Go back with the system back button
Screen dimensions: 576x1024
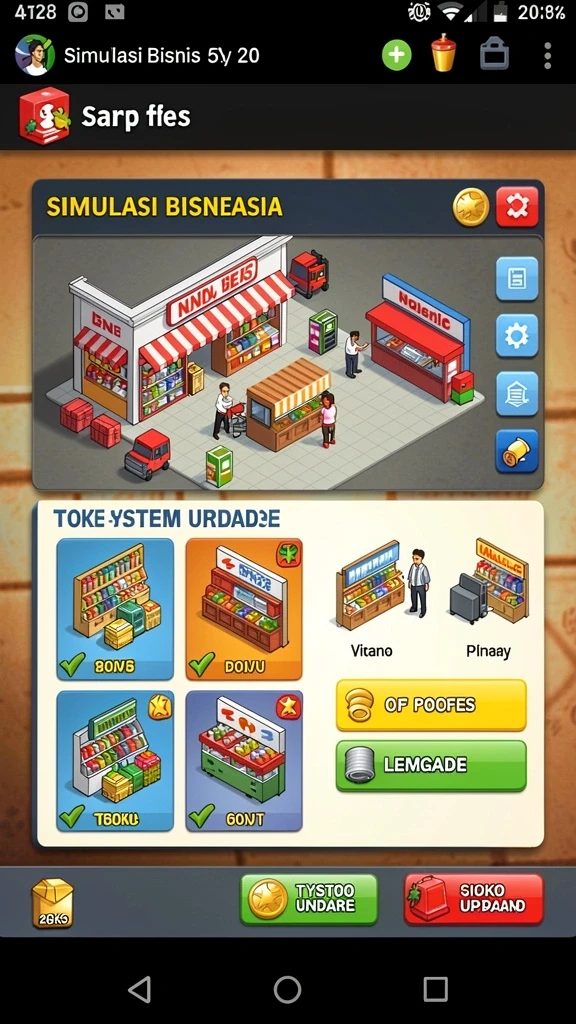140,989
